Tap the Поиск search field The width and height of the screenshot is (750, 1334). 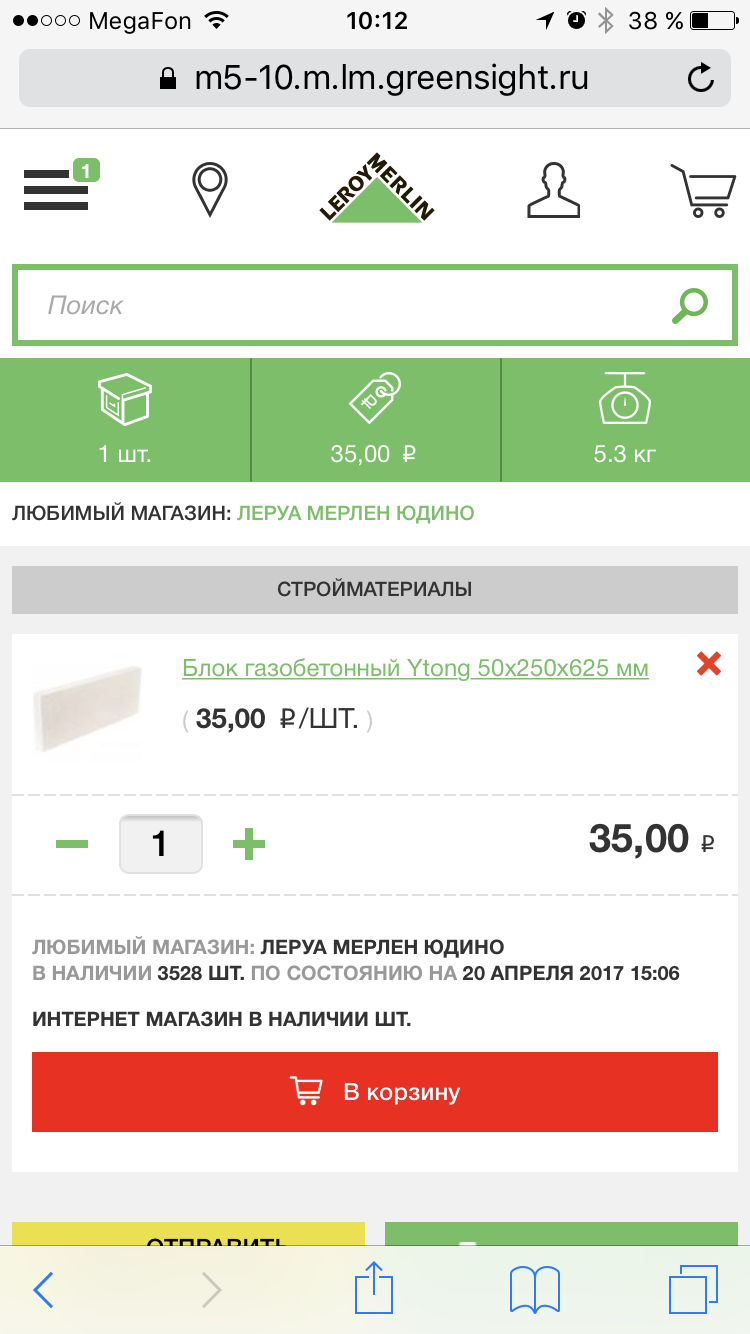[x=340, y=305]
